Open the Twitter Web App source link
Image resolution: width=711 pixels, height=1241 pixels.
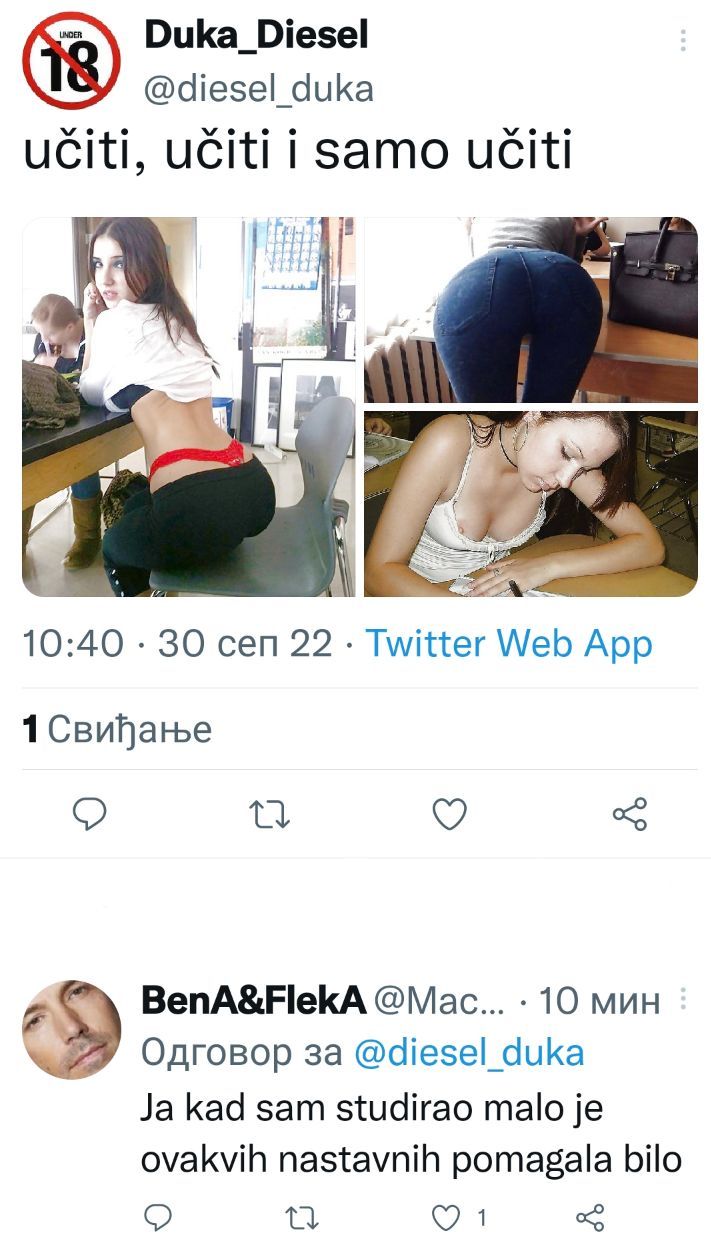[x=508, y=643]
